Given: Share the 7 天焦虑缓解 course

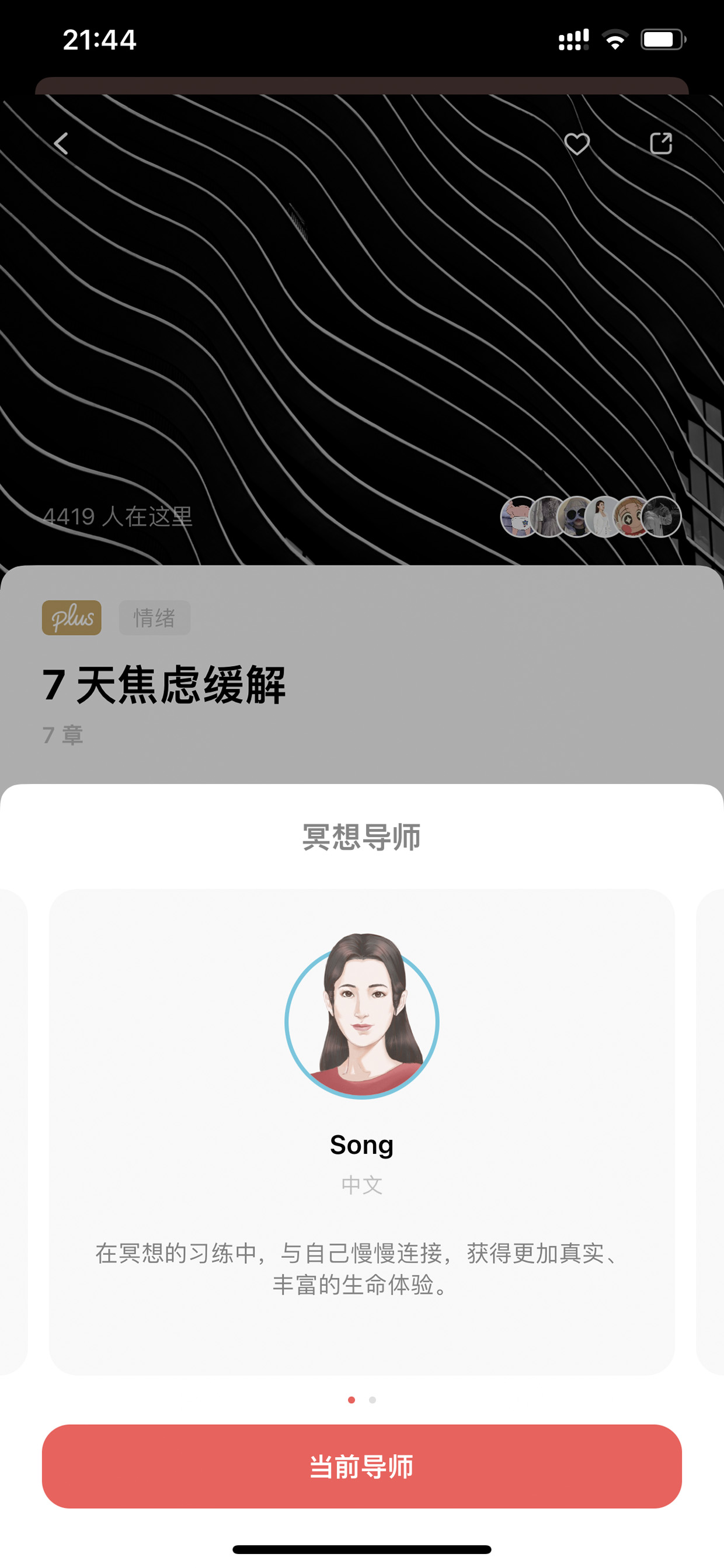Looking at the screenshot, I should 661,144.
